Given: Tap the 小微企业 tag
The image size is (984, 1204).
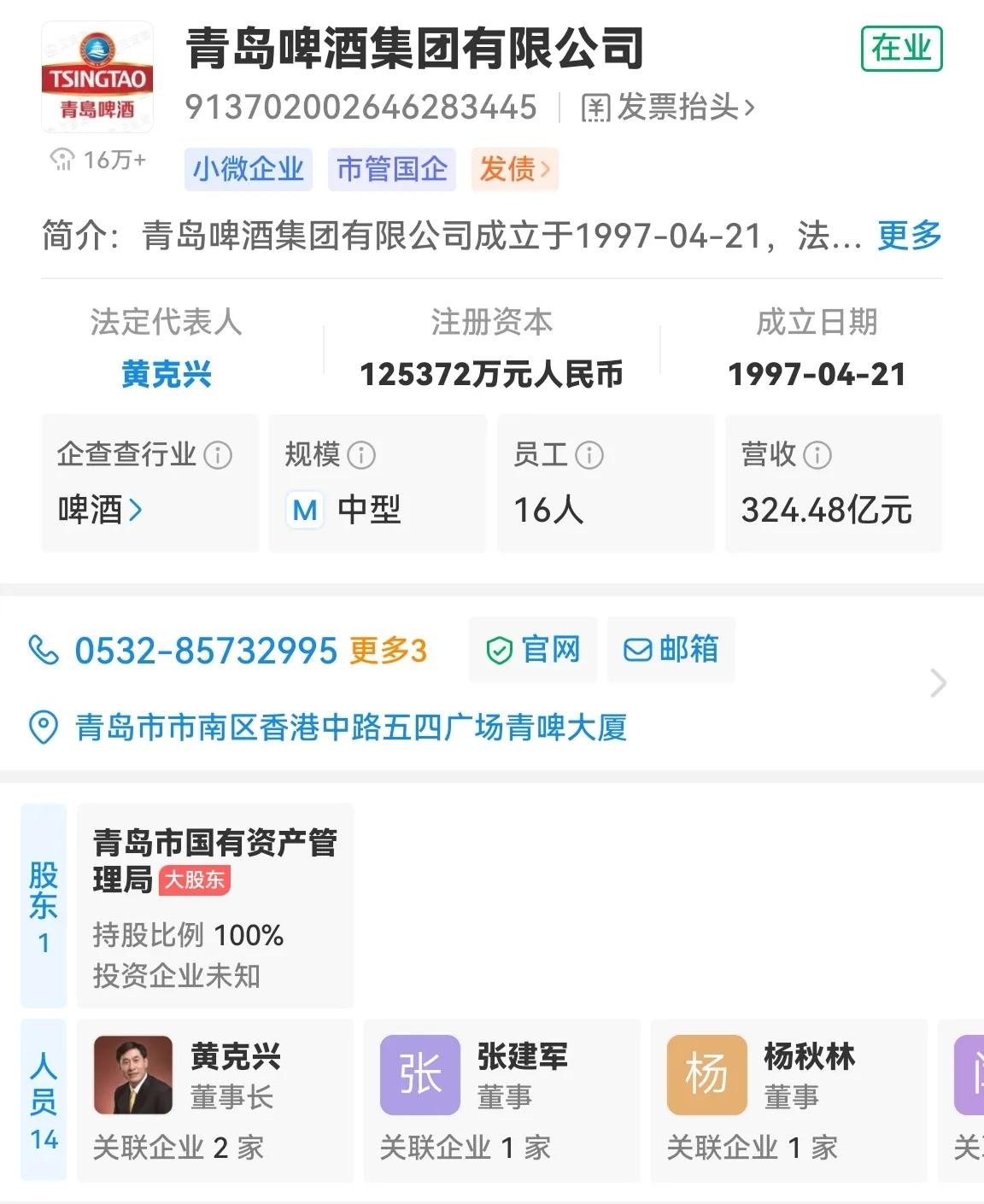Looking at the screenshot, I should tap(248, 169).
